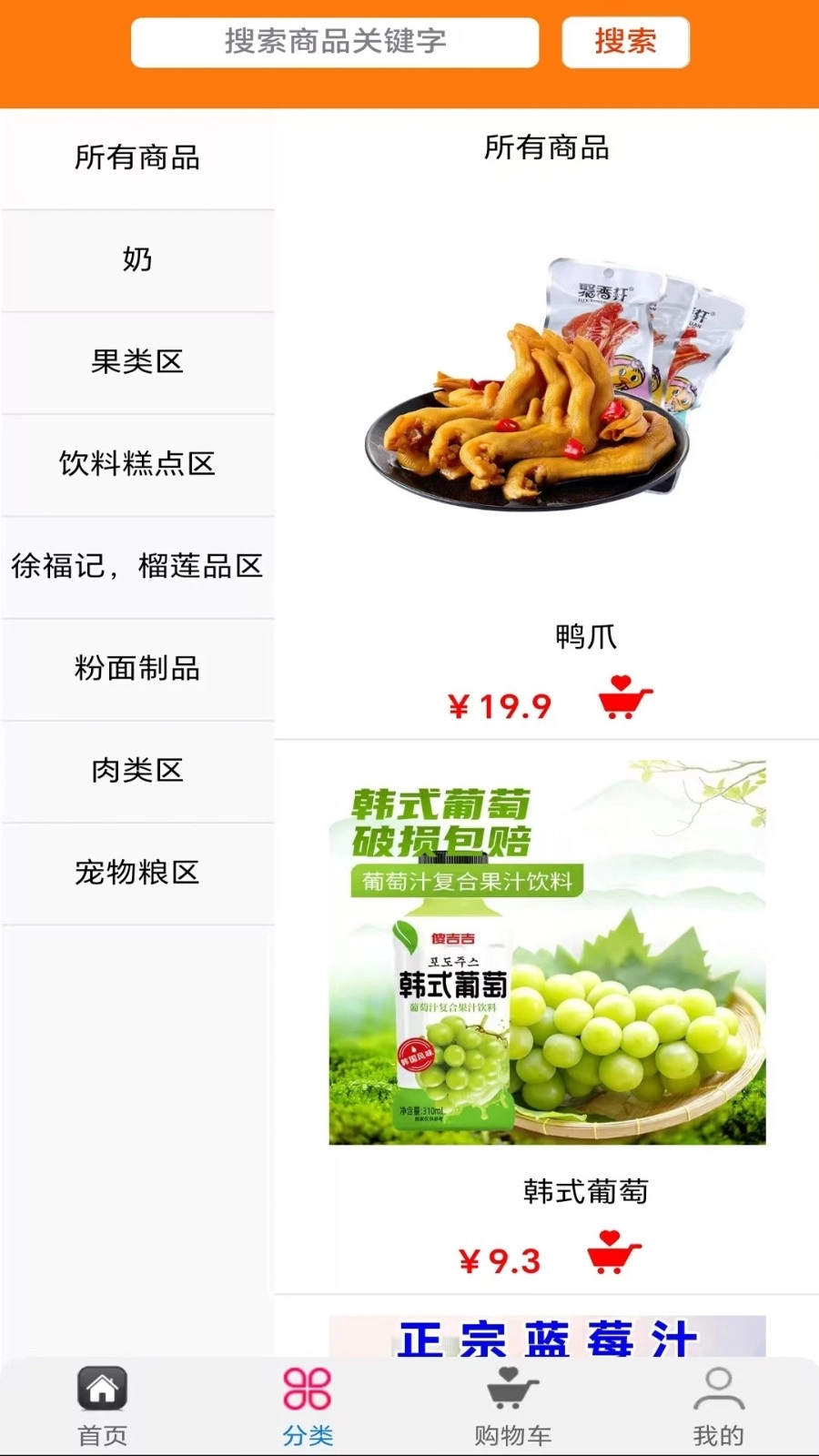Choose the 徐福记，榴莲品区 category
The width and height of the screenshot is (819, 1456).
pos(136,566)
